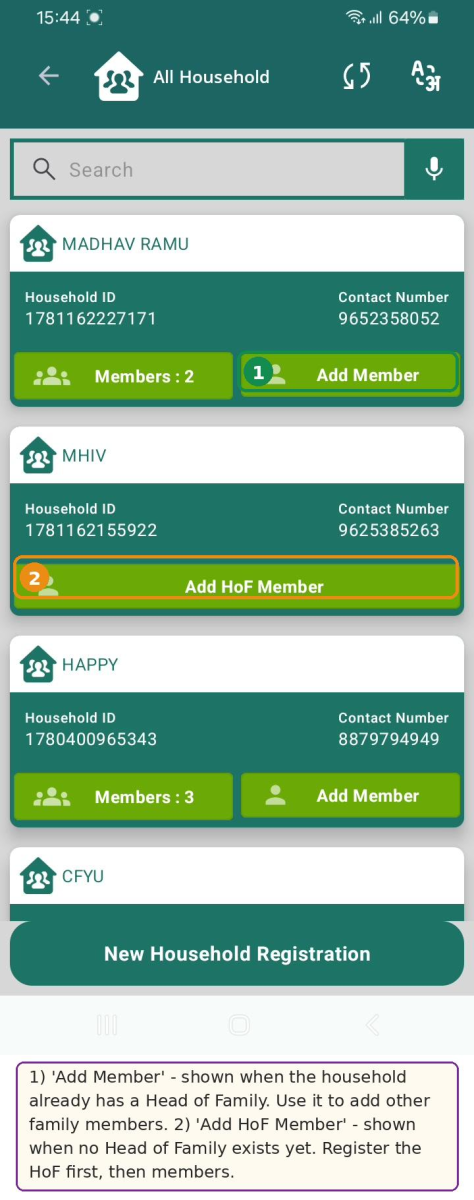Image resolution: width=474 pixels, height=1200 pixels.
Task: Add Member to MADHAV RAMU household
Action: point(350,375)
